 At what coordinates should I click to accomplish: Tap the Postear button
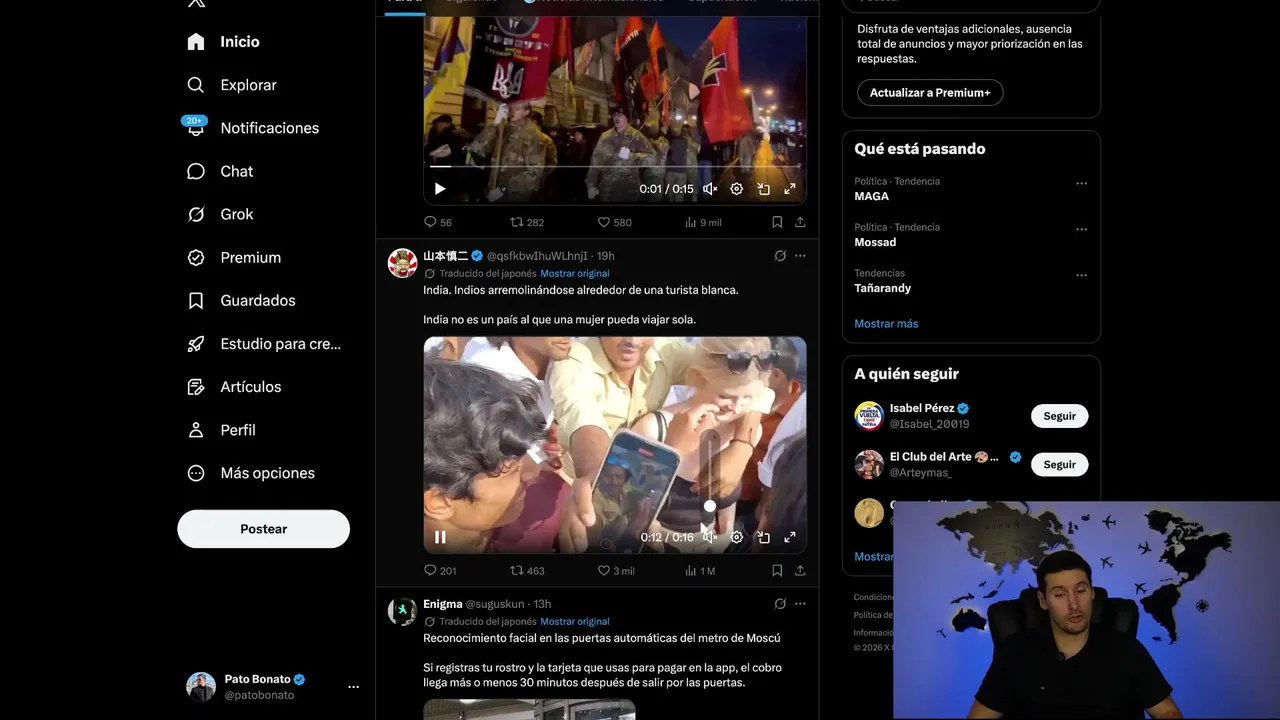pyautogui.click(x=263, y=529)
